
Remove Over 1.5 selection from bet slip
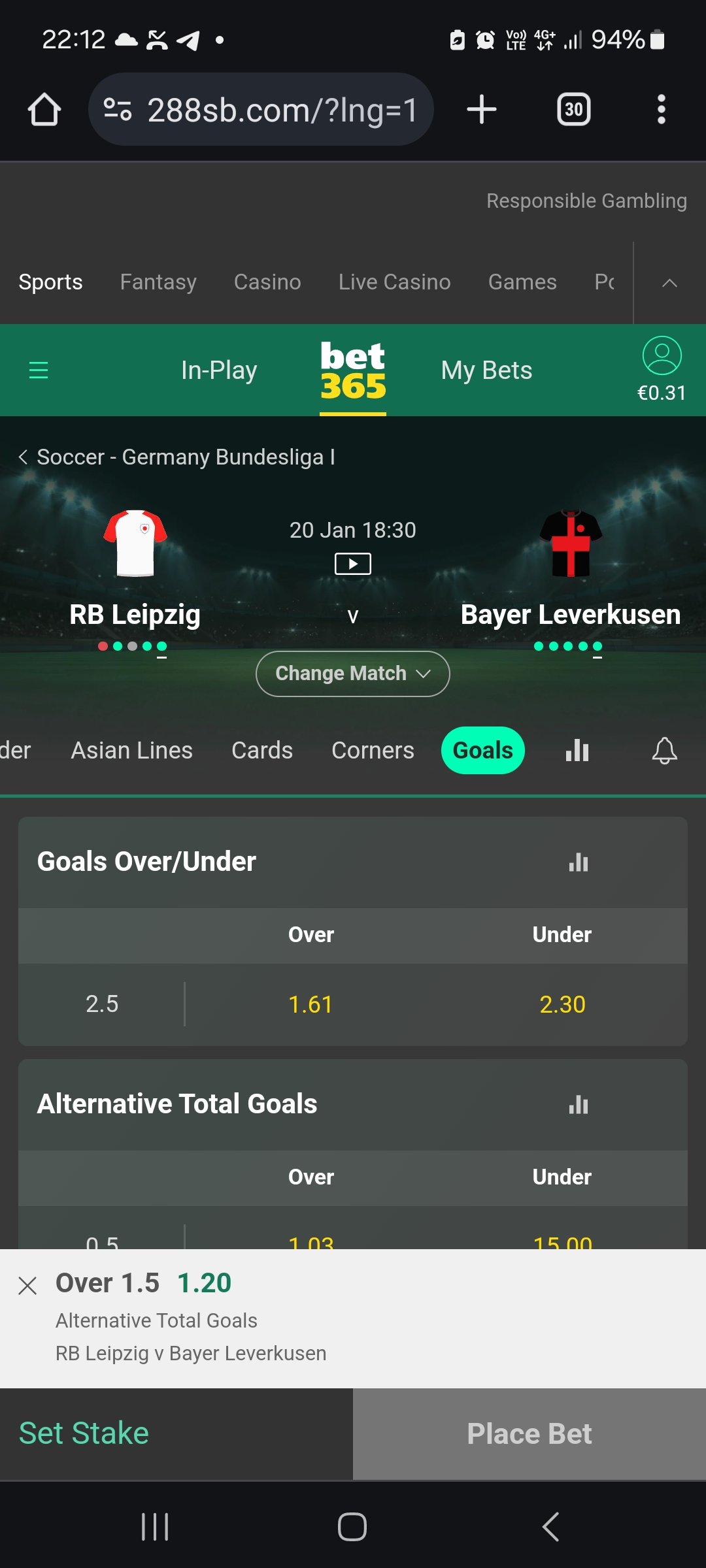pyautogui.click(x=27, y=1286)
